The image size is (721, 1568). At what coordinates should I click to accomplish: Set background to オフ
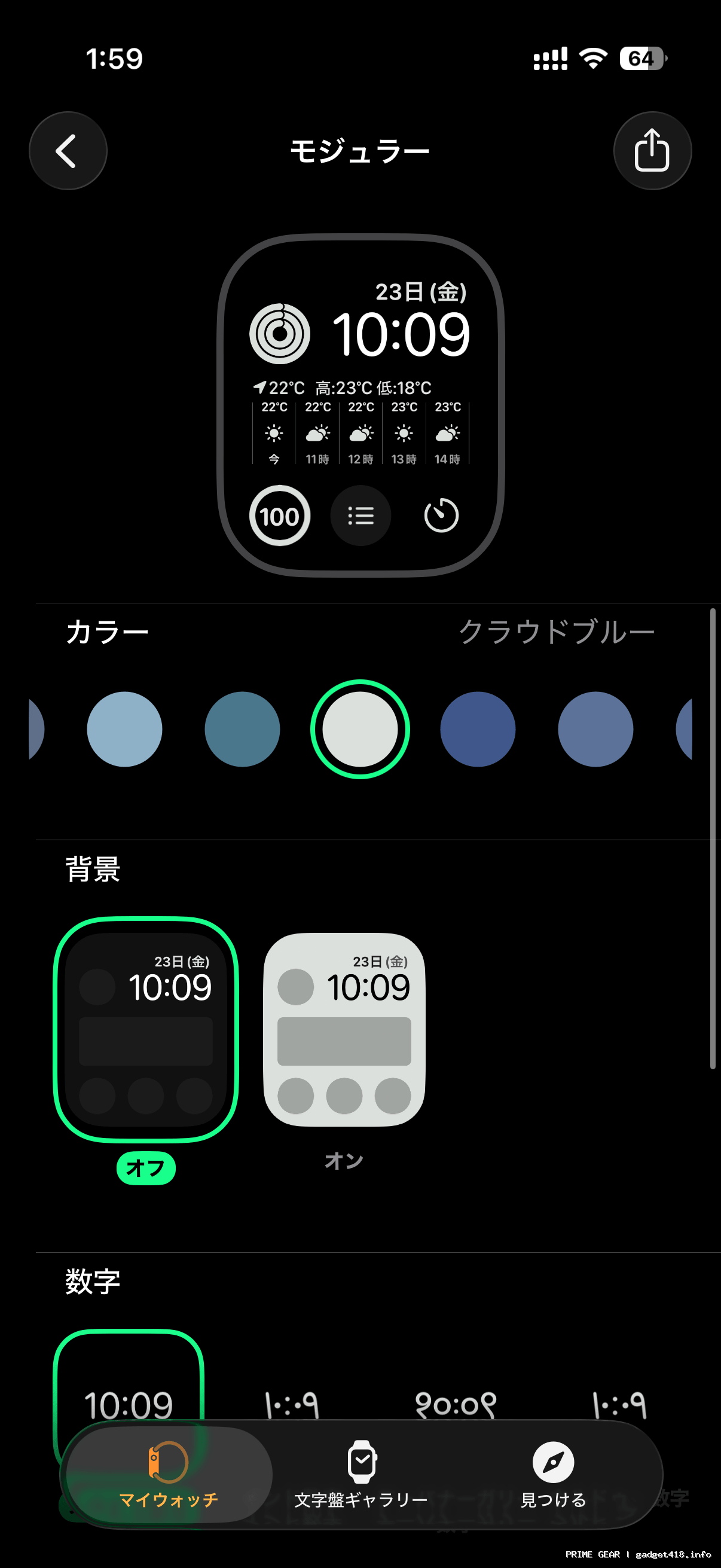tap(146, 1029)
